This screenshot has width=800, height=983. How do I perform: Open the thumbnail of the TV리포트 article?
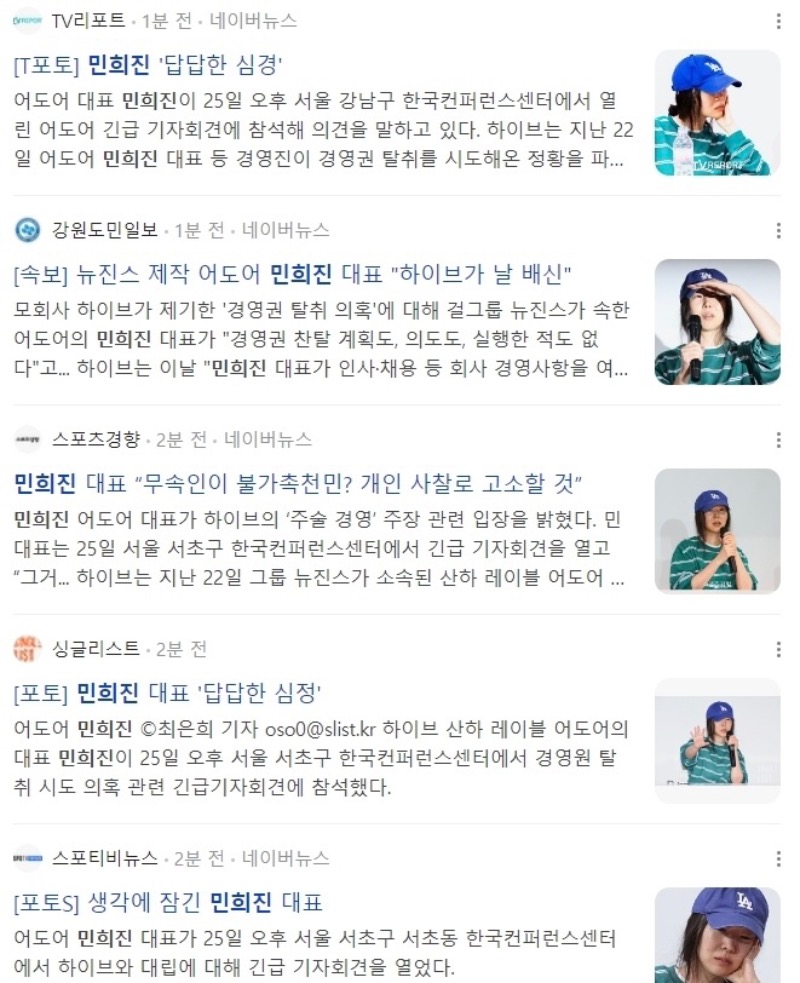717,113
